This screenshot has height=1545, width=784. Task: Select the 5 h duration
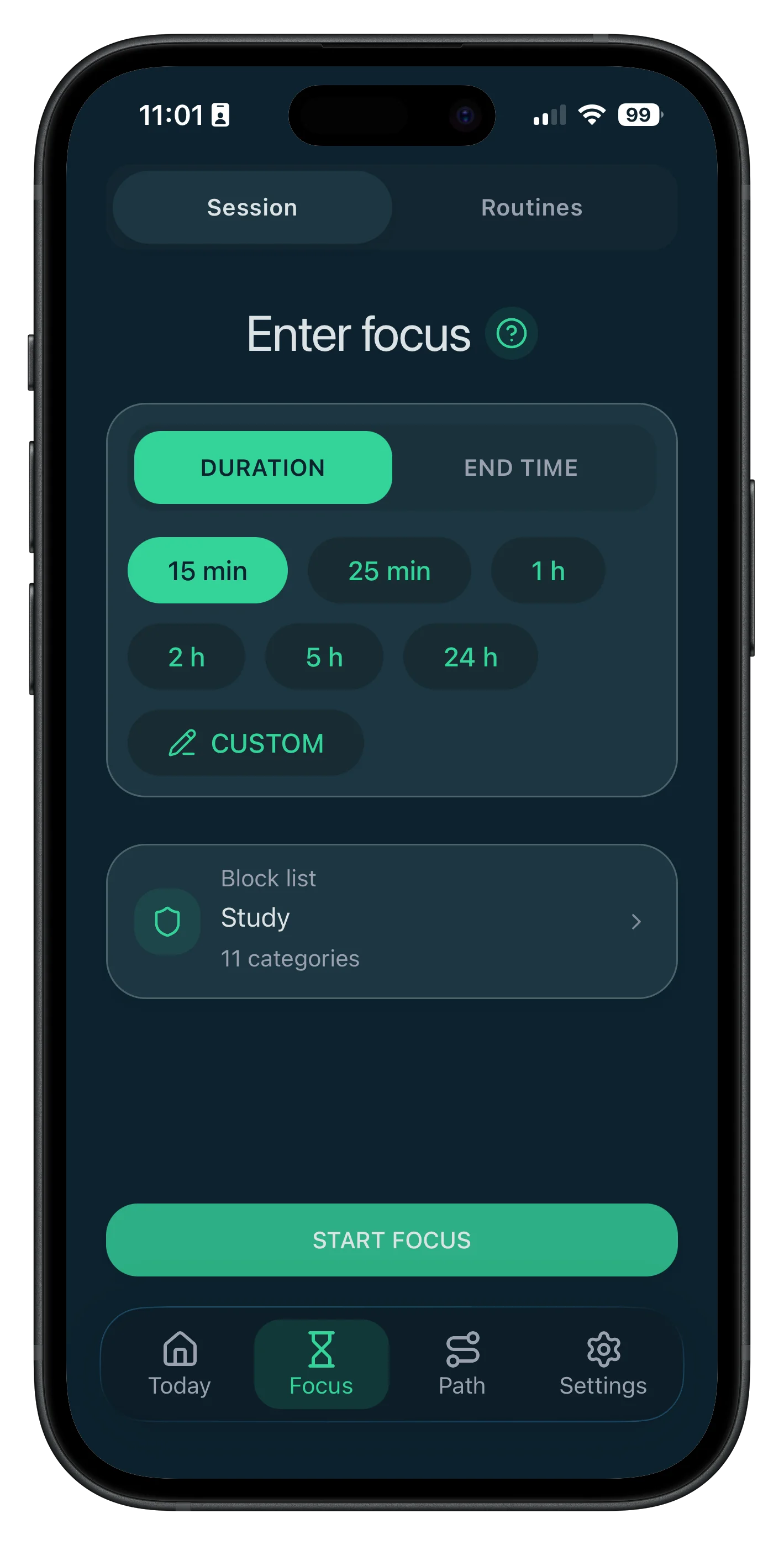324,657
